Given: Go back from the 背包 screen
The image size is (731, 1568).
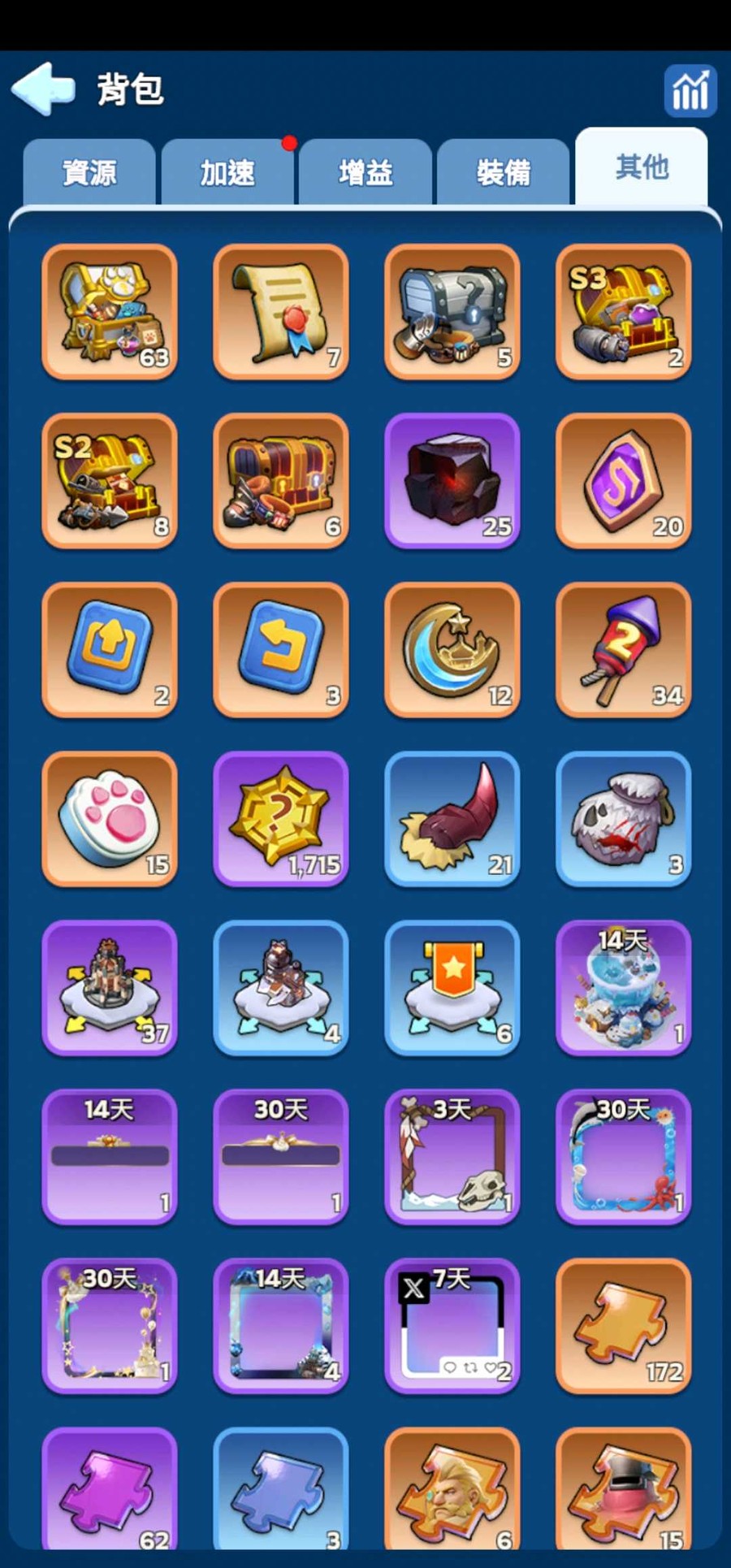Looking at the screenshot, I should pos(42,88).
